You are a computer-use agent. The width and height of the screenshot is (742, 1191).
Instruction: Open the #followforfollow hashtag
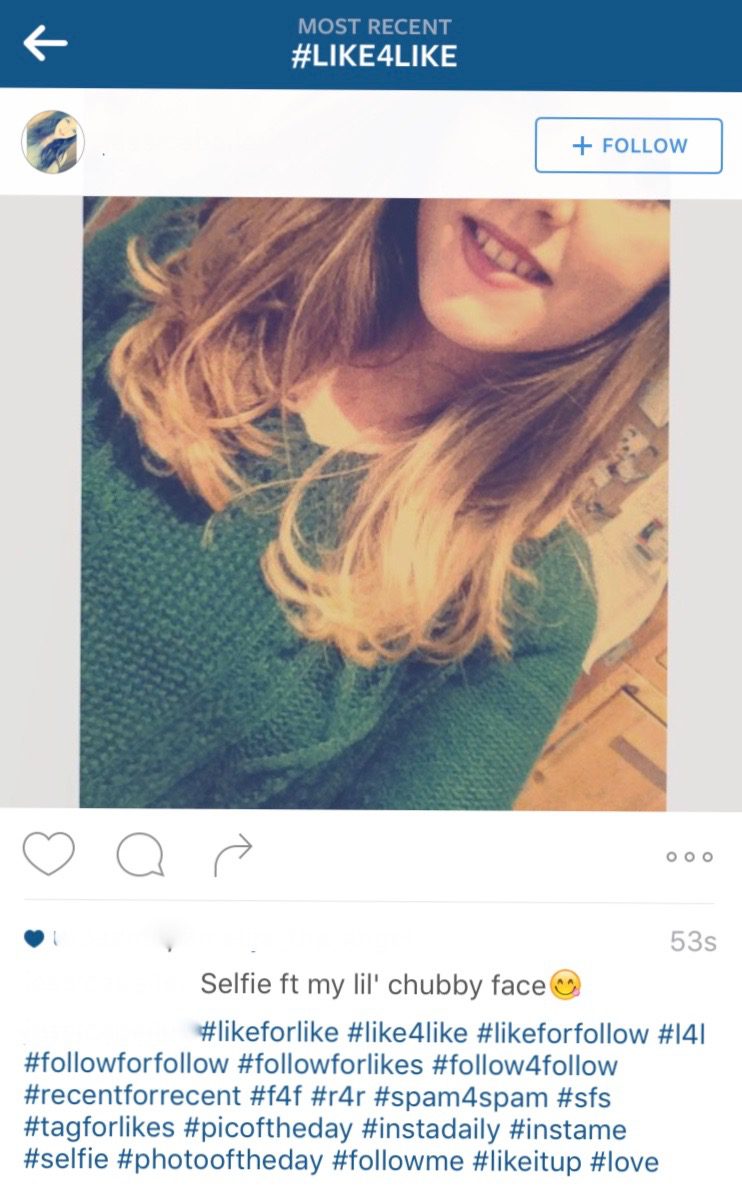tap(126, 1065)
